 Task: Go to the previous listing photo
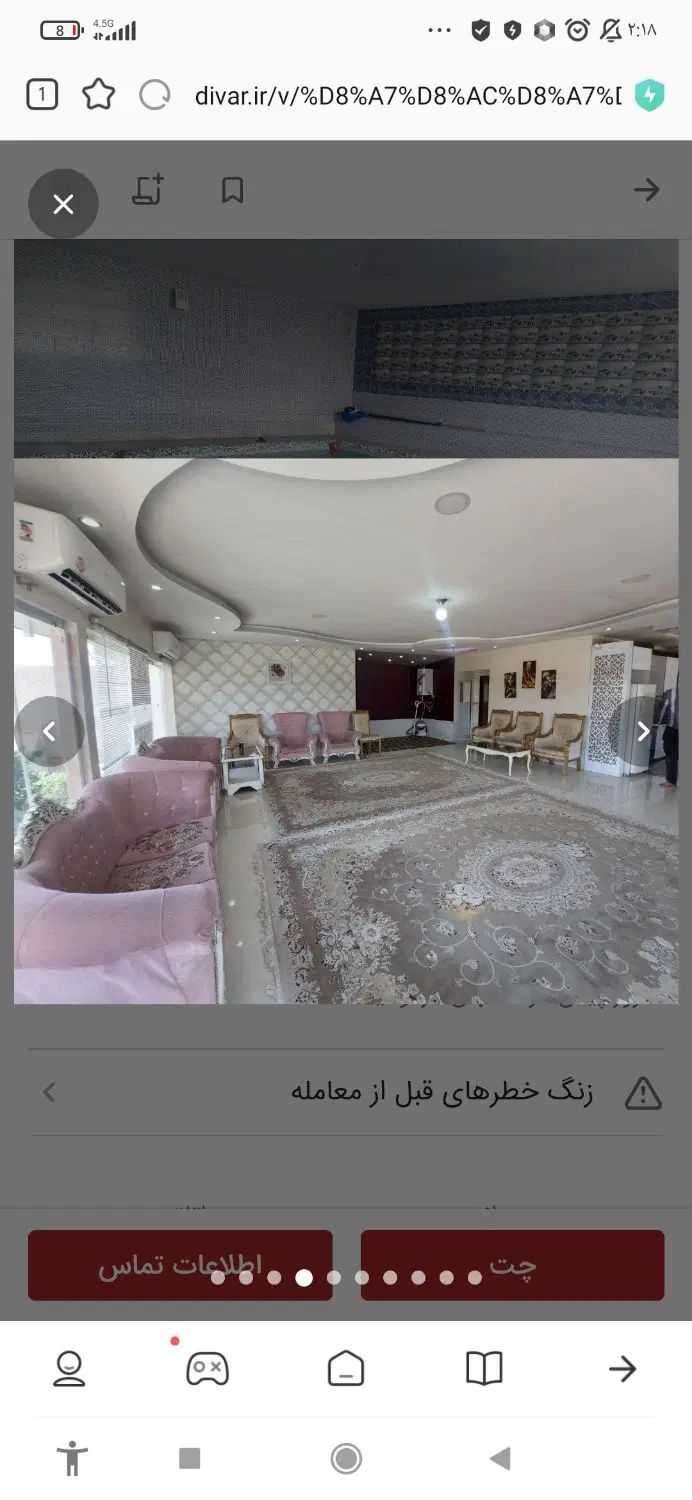(x=49, y=731)
